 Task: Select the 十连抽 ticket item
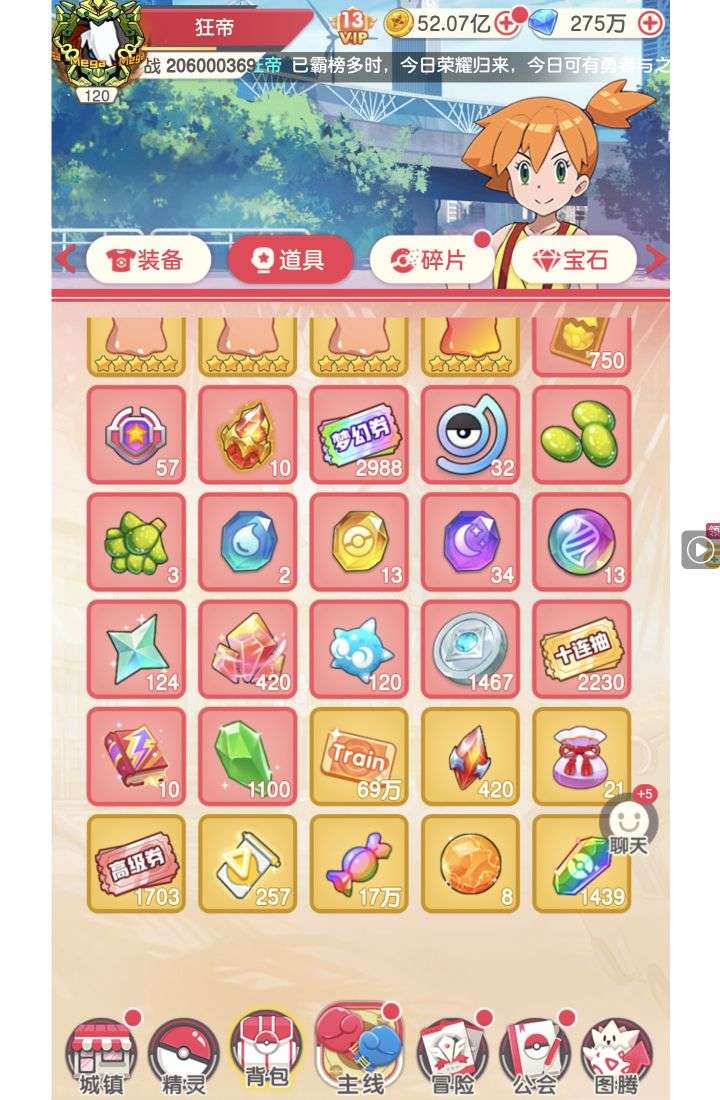581,649
